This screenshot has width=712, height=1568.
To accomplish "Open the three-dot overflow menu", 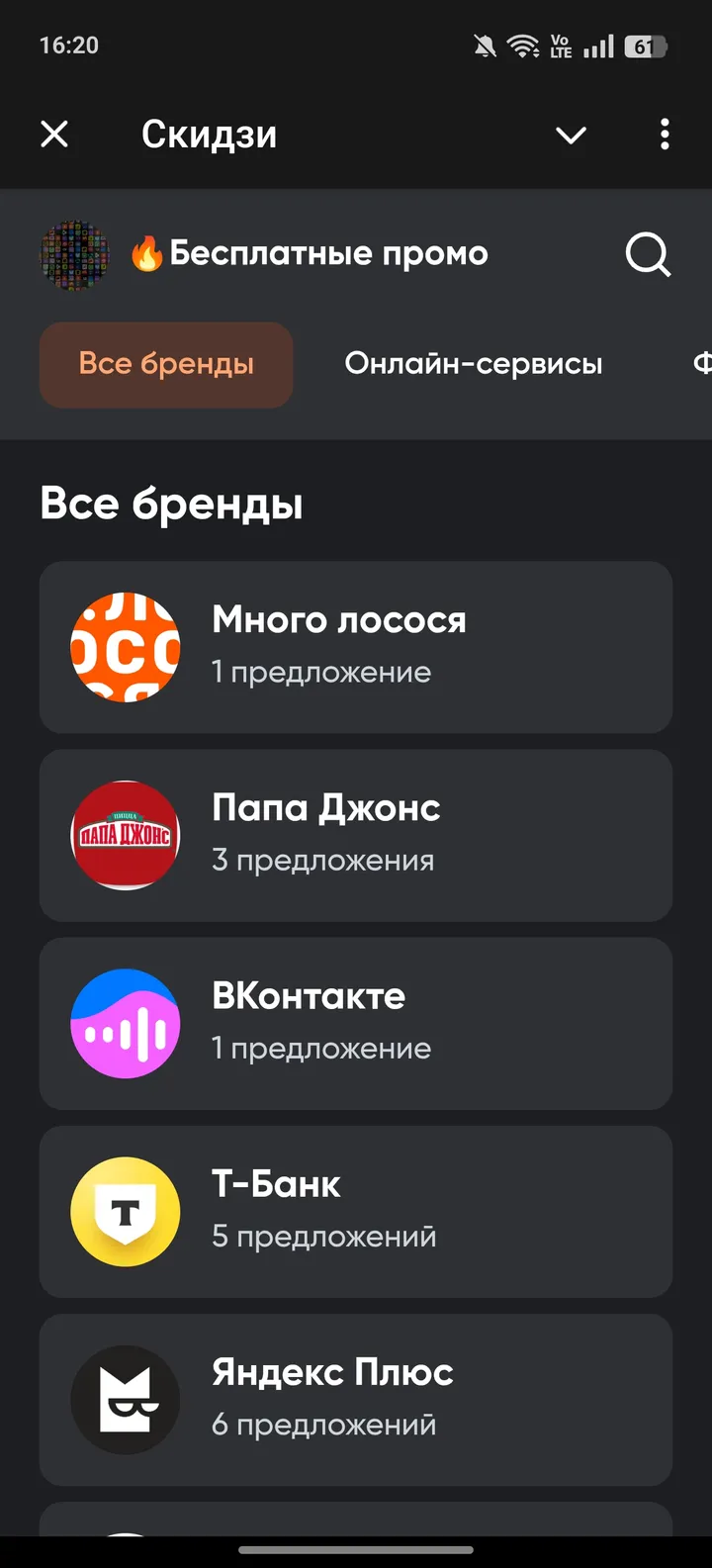I will (x=665, y=134).
